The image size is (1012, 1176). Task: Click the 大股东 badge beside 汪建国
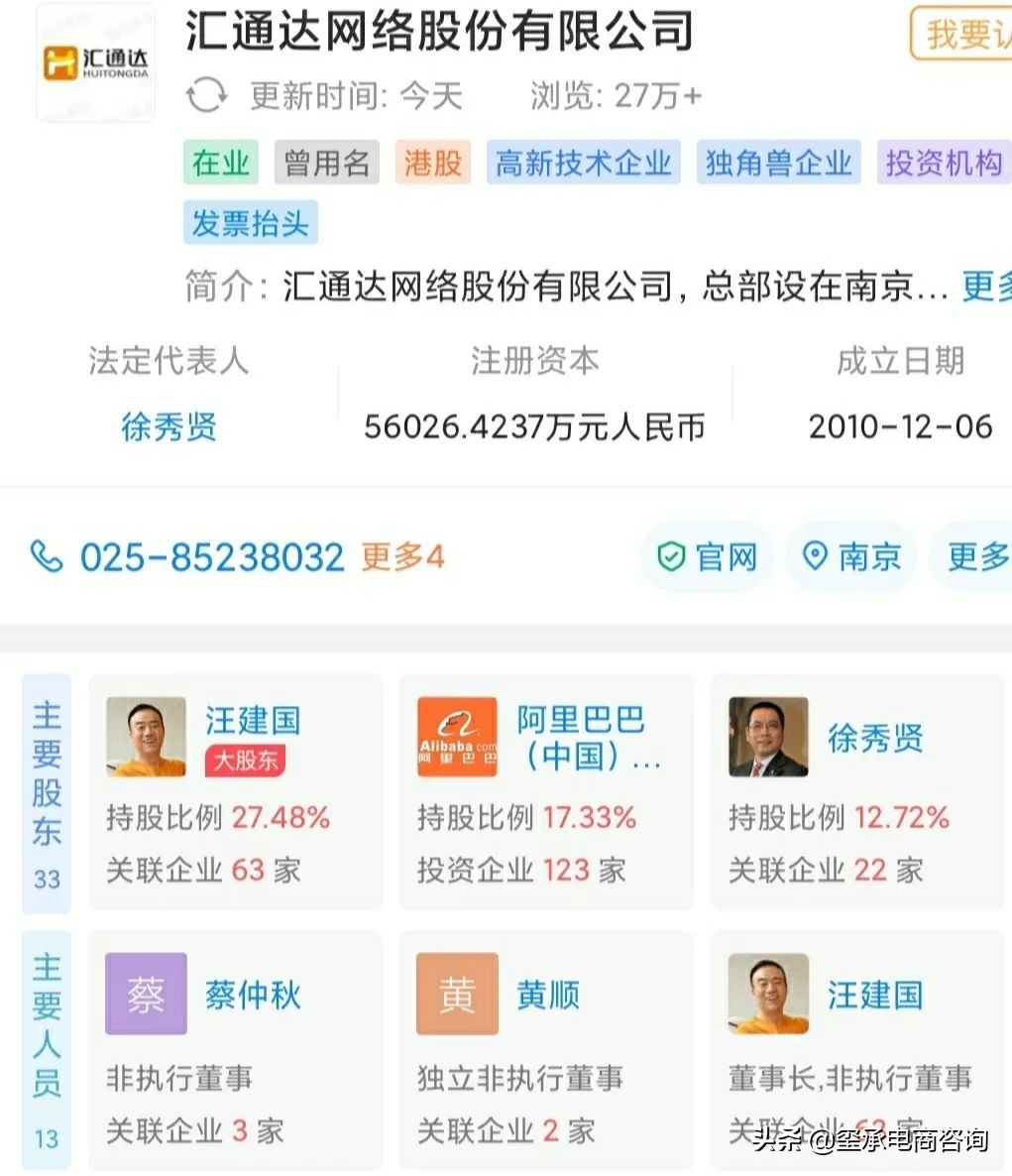tap(244, 760)
